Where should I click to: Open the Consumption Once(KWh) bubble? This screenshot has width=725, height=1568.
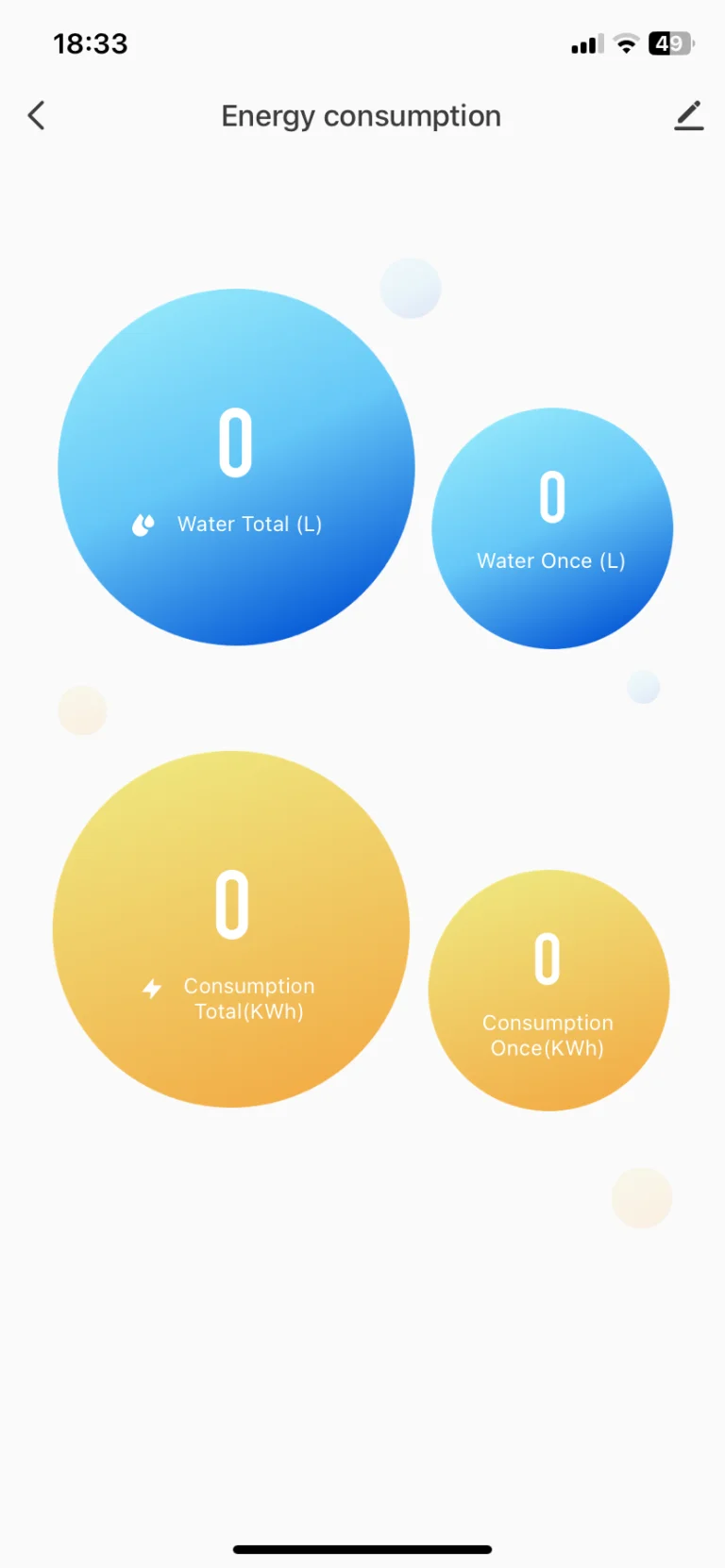[548, 991]
